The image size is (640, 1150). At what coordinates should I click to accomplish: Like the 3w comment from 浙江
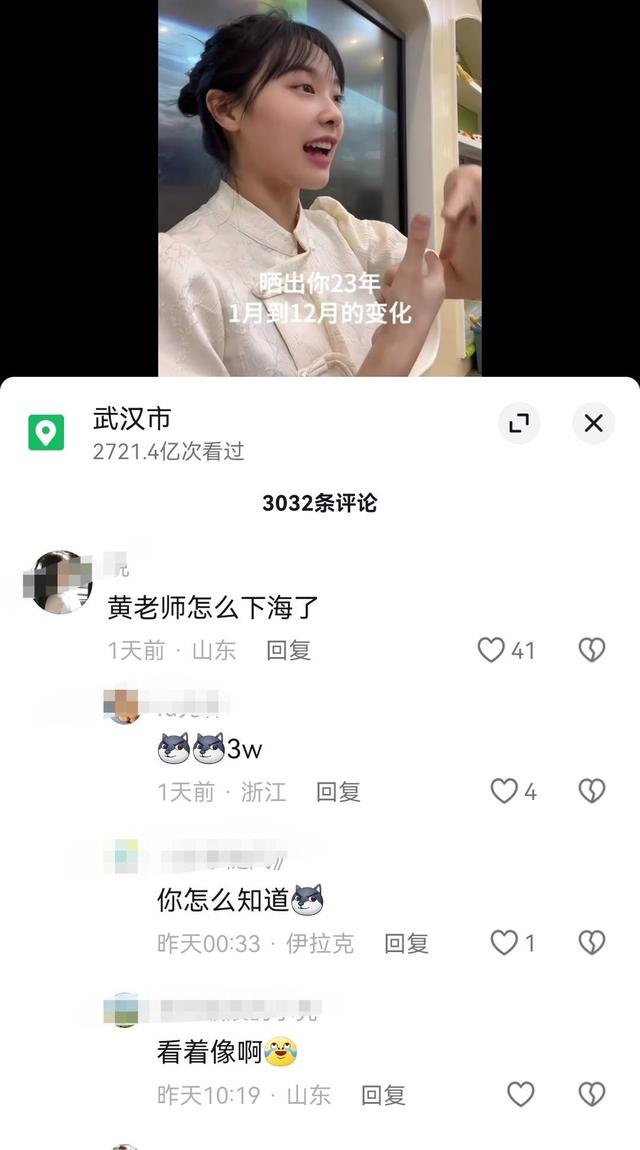(x=504, y=791)
